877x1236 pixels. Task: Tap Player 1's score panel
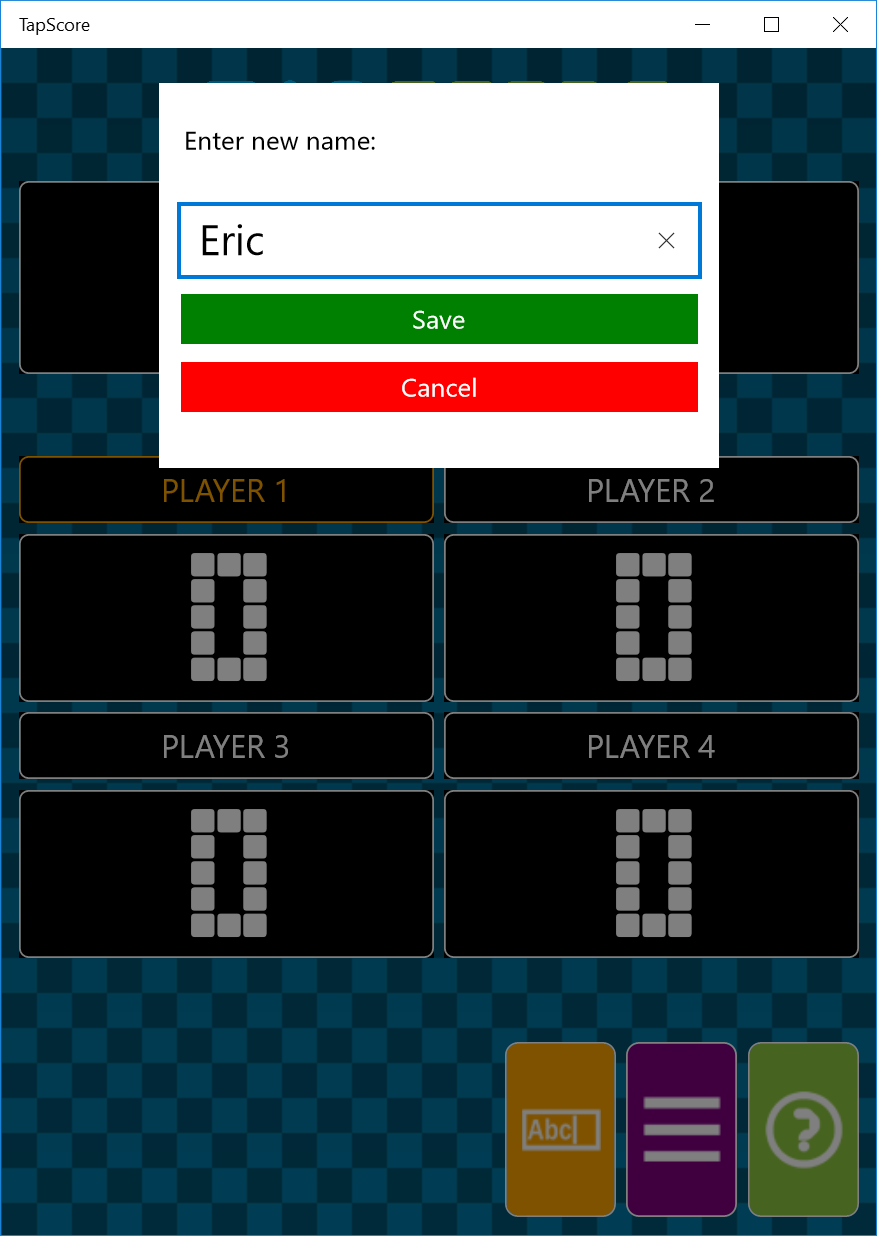(226, 618)
